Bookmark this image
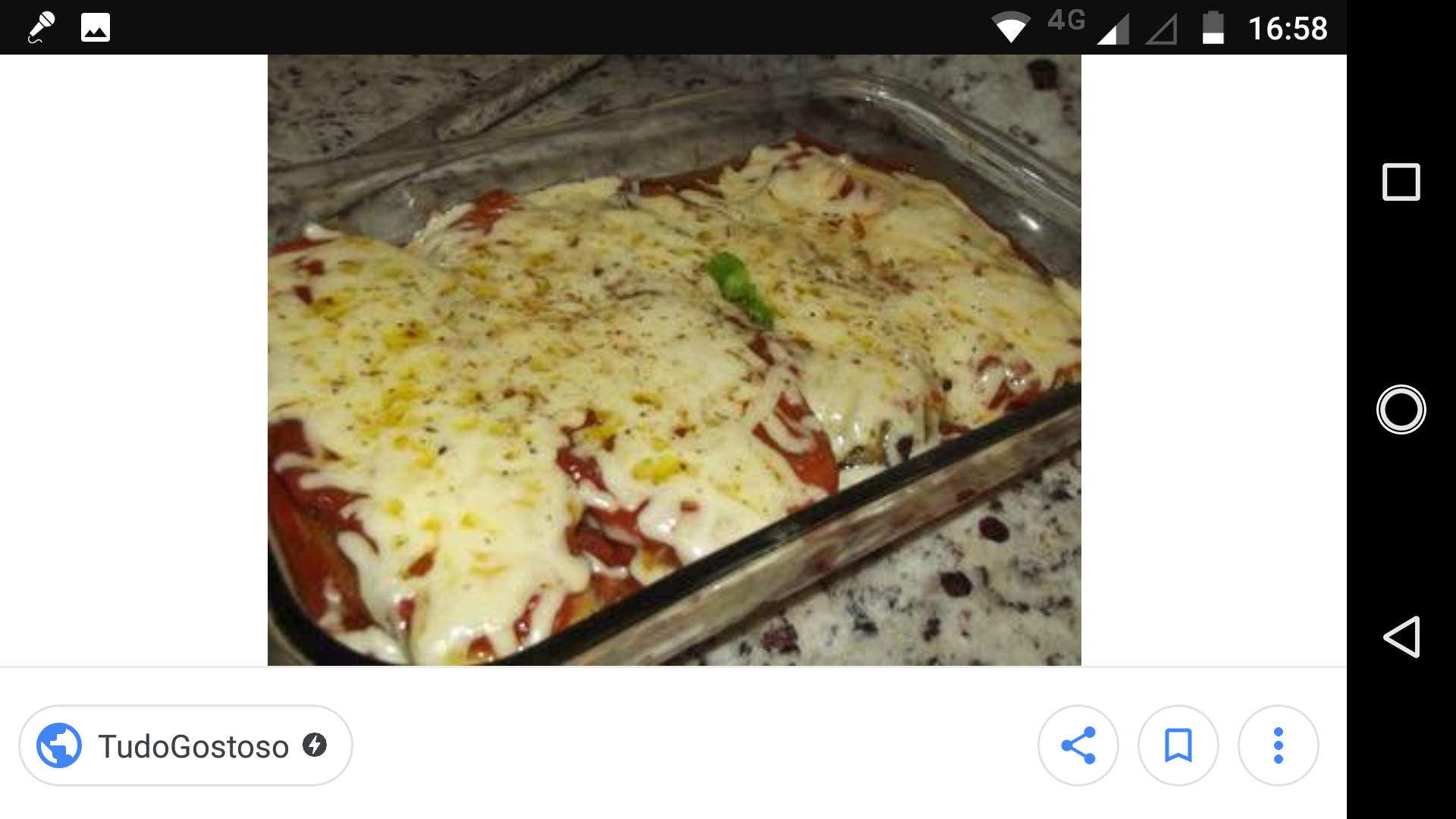The image size is (1456, 819). click(1178, 745)
